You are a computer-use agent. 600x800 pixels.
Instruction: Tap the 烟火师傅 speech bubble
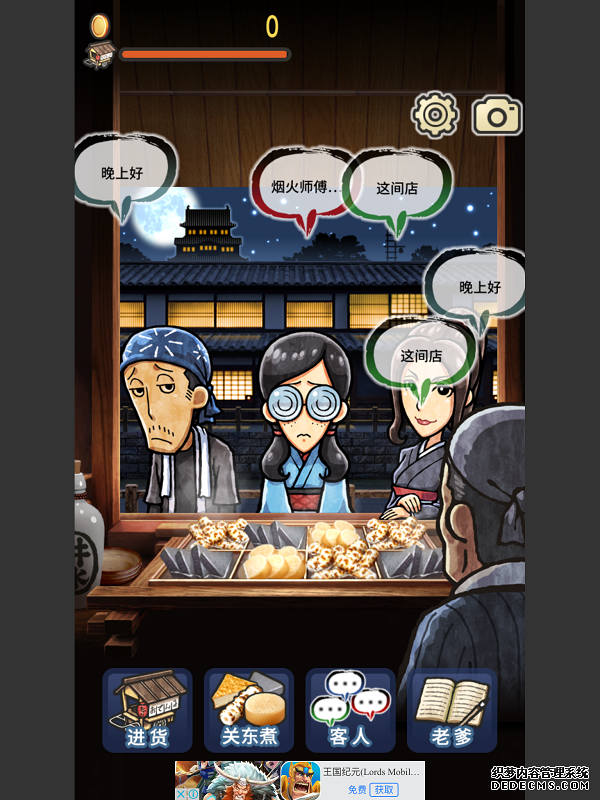click(x=305, y=186)
